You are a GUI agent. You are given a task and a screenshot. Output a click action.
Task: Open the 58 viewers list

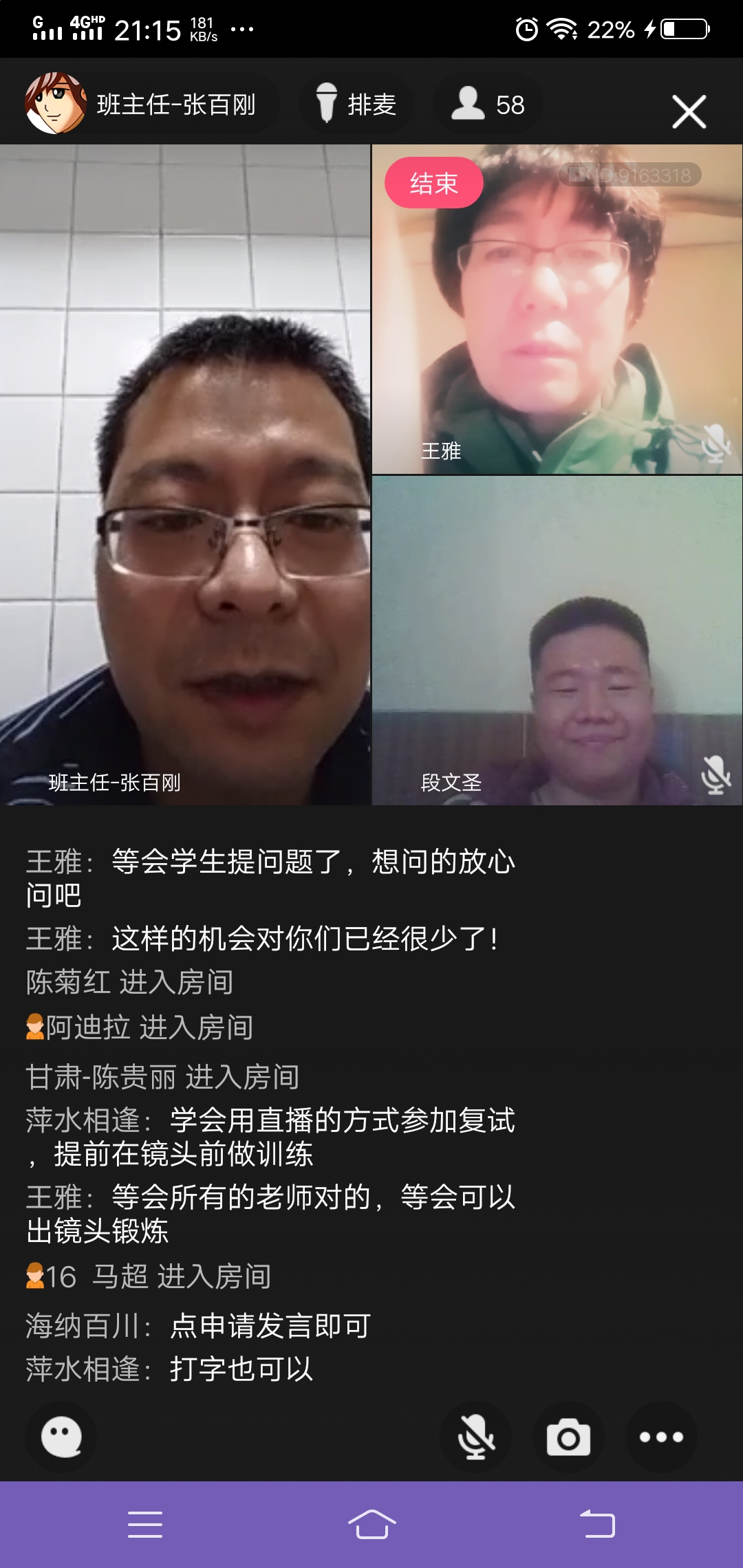488,105
